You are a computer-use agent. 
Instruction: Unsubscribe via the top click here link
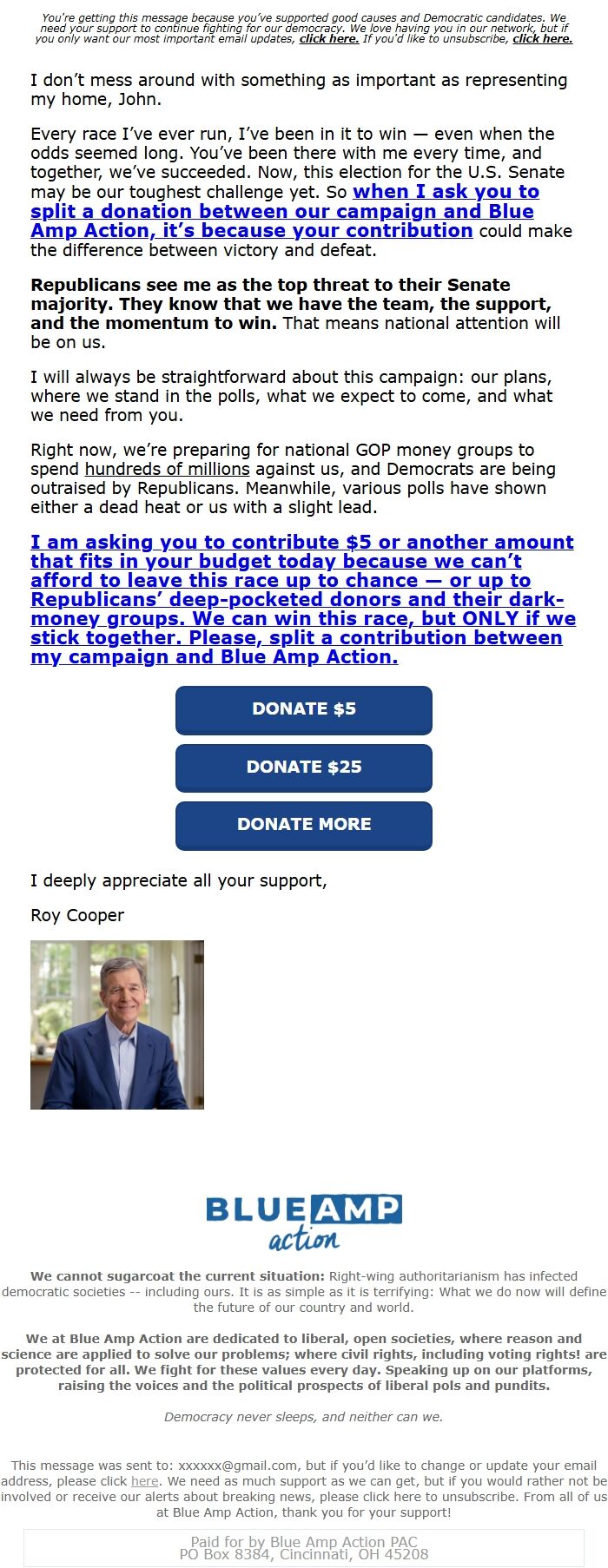click(542, 39)
